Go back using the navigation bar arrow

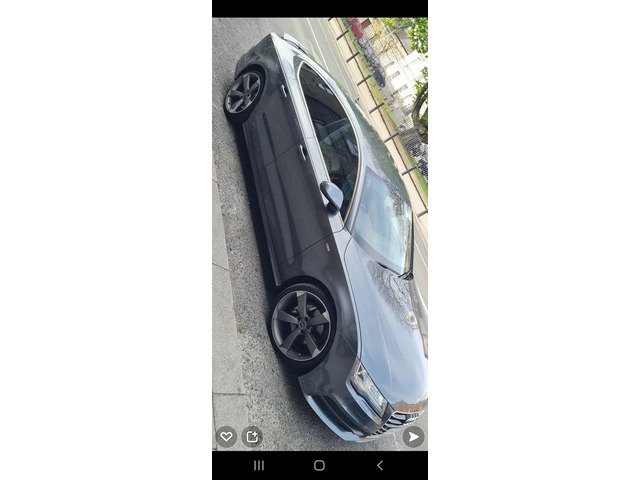pyautogui.click(x=380, y=465)
